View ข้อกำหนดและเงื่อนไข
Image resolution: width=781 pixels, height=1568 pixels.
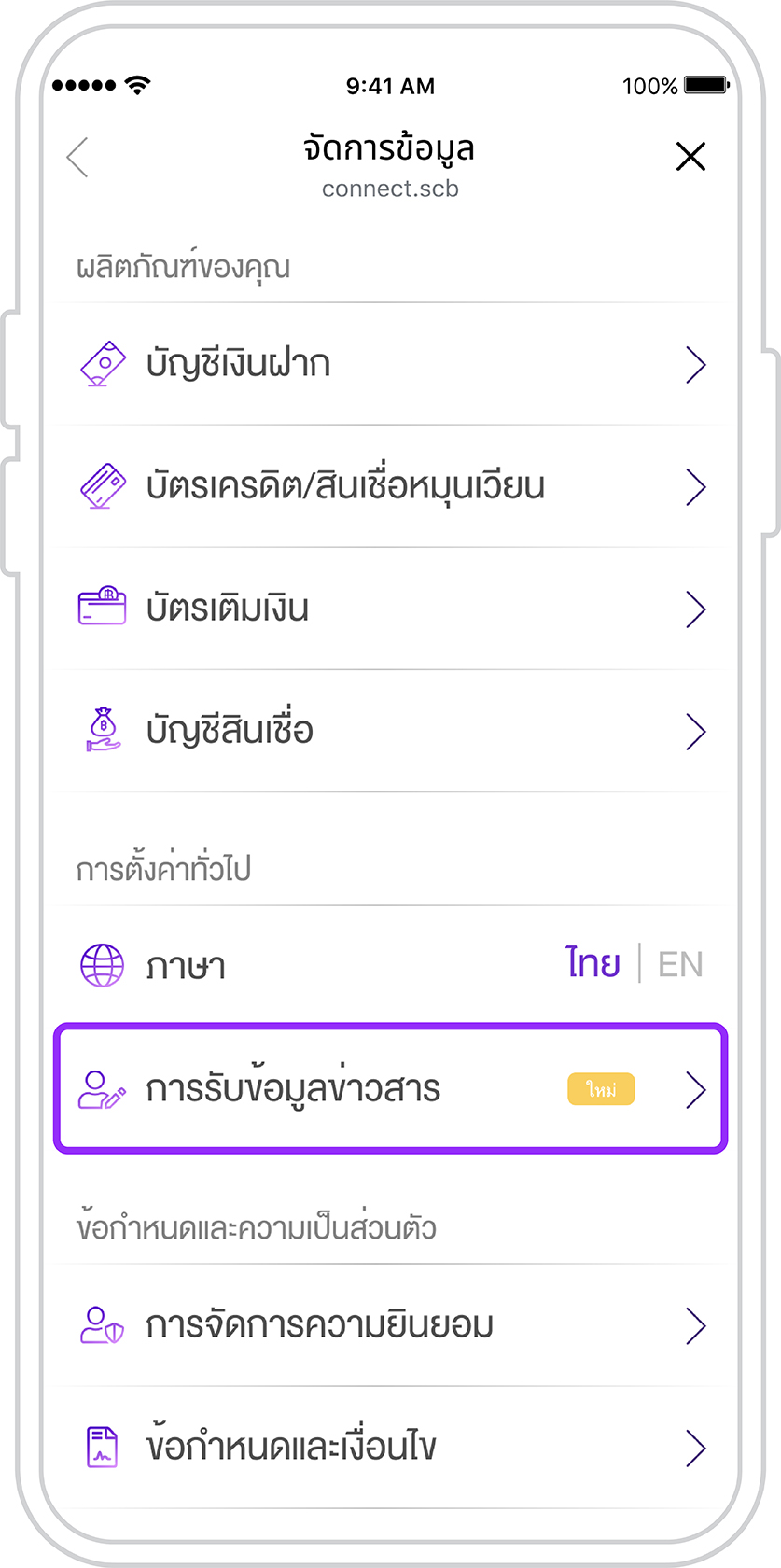(x=390, y=1448)
